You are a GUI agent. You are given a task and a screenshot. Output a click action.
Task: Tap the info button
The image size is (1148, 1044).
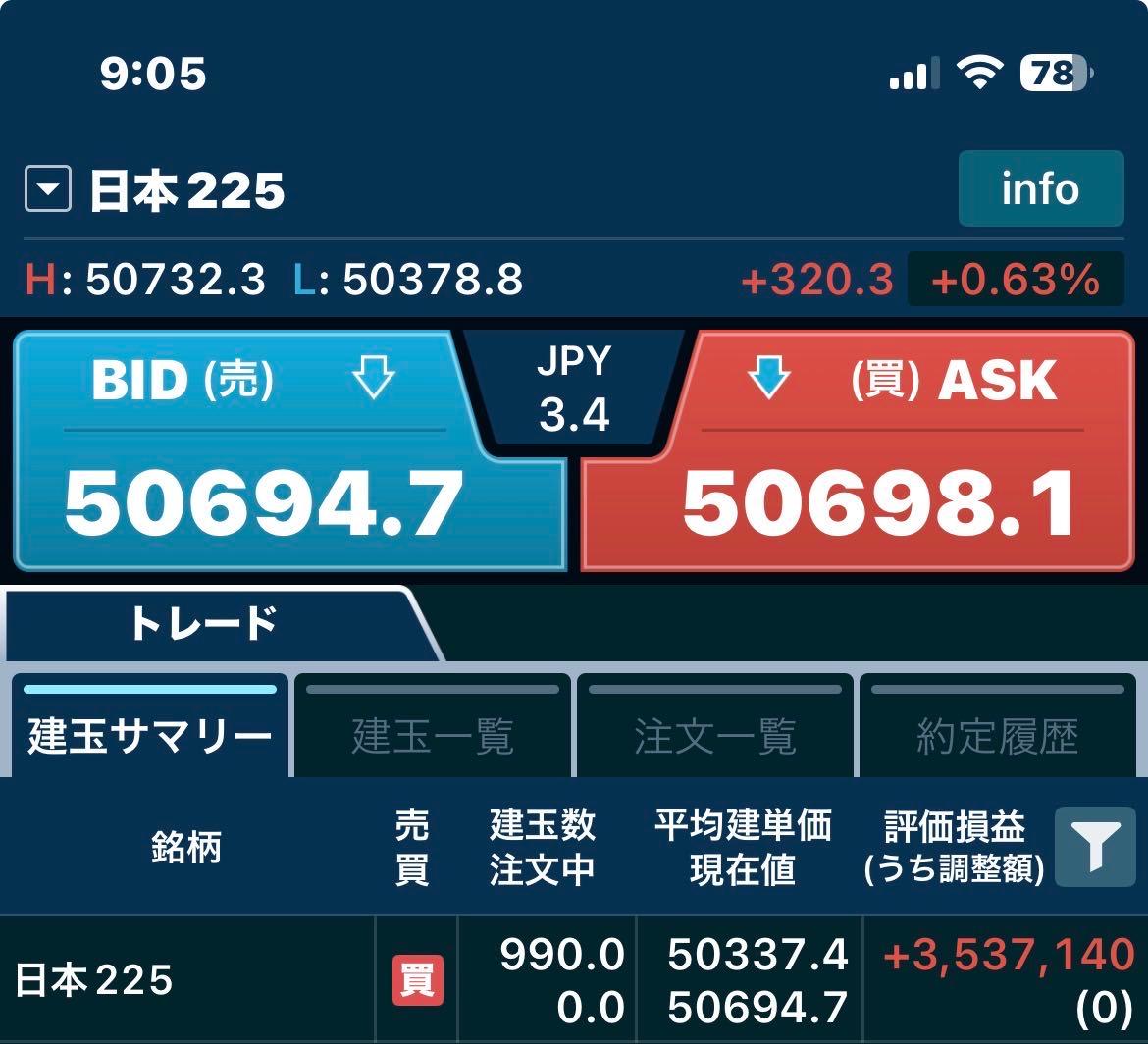pos(1040,188)
